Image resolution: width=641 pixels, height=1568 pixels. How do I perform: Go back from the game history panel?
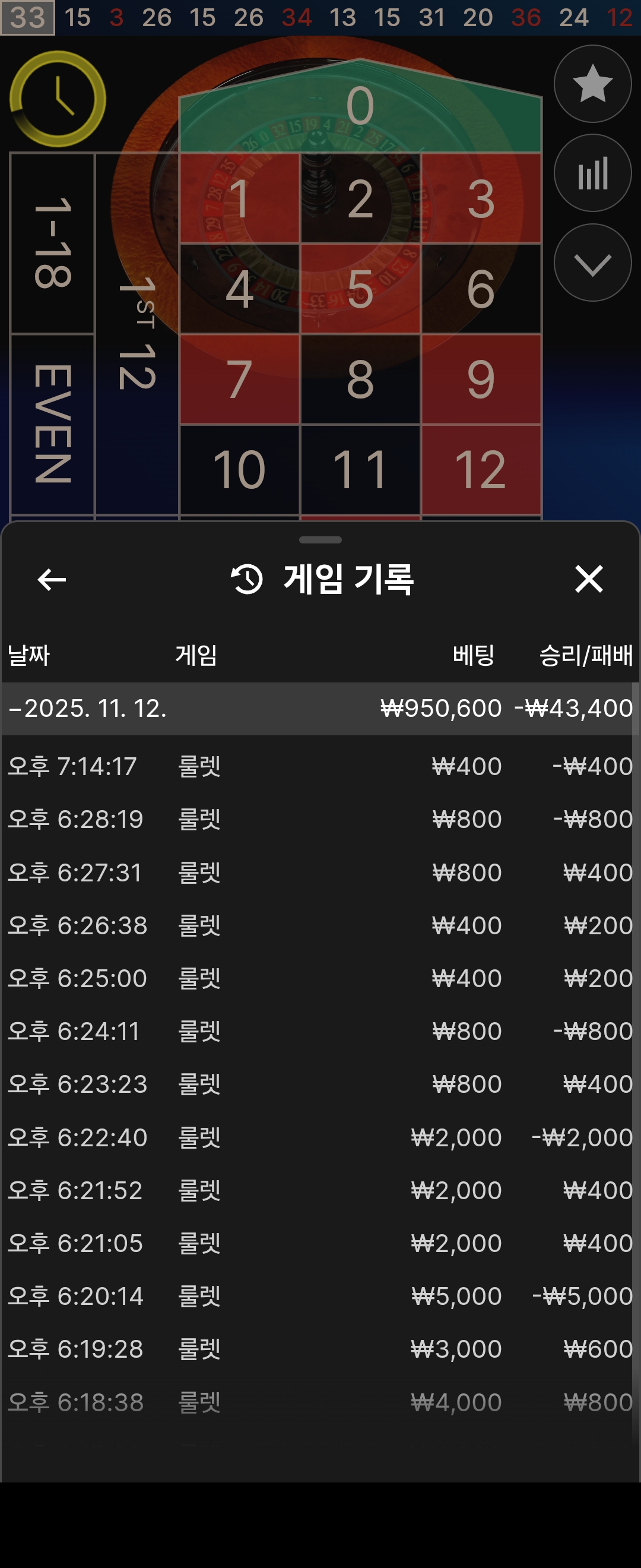click(52, 579)
